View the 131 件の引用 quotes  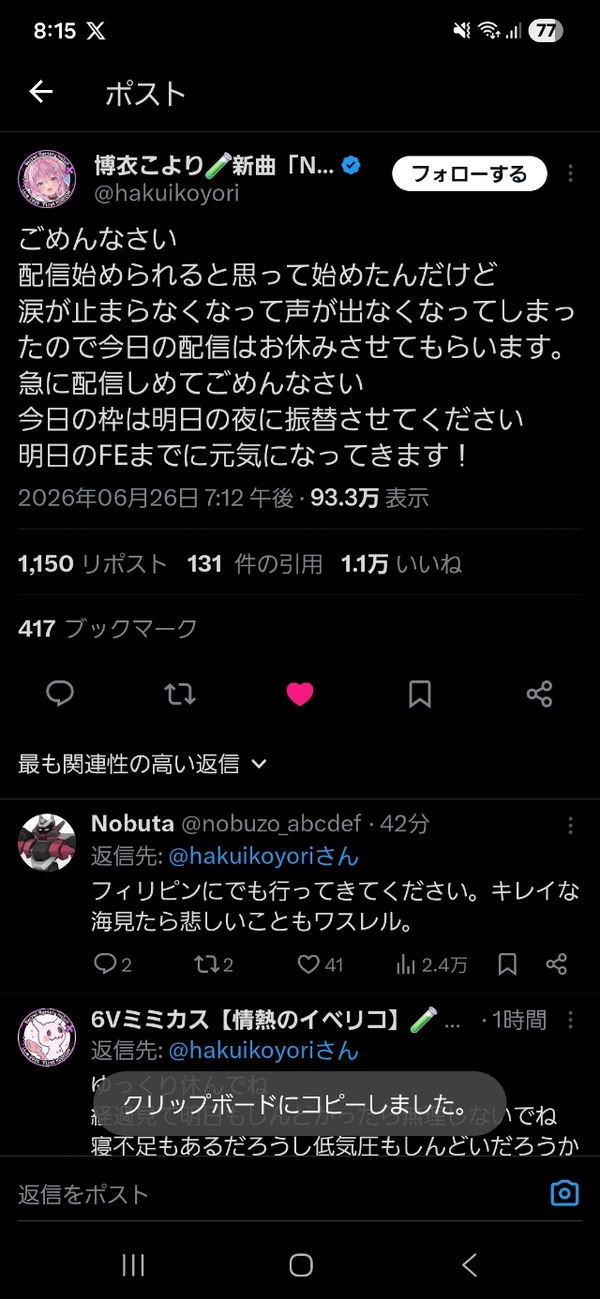pos(255,564)
